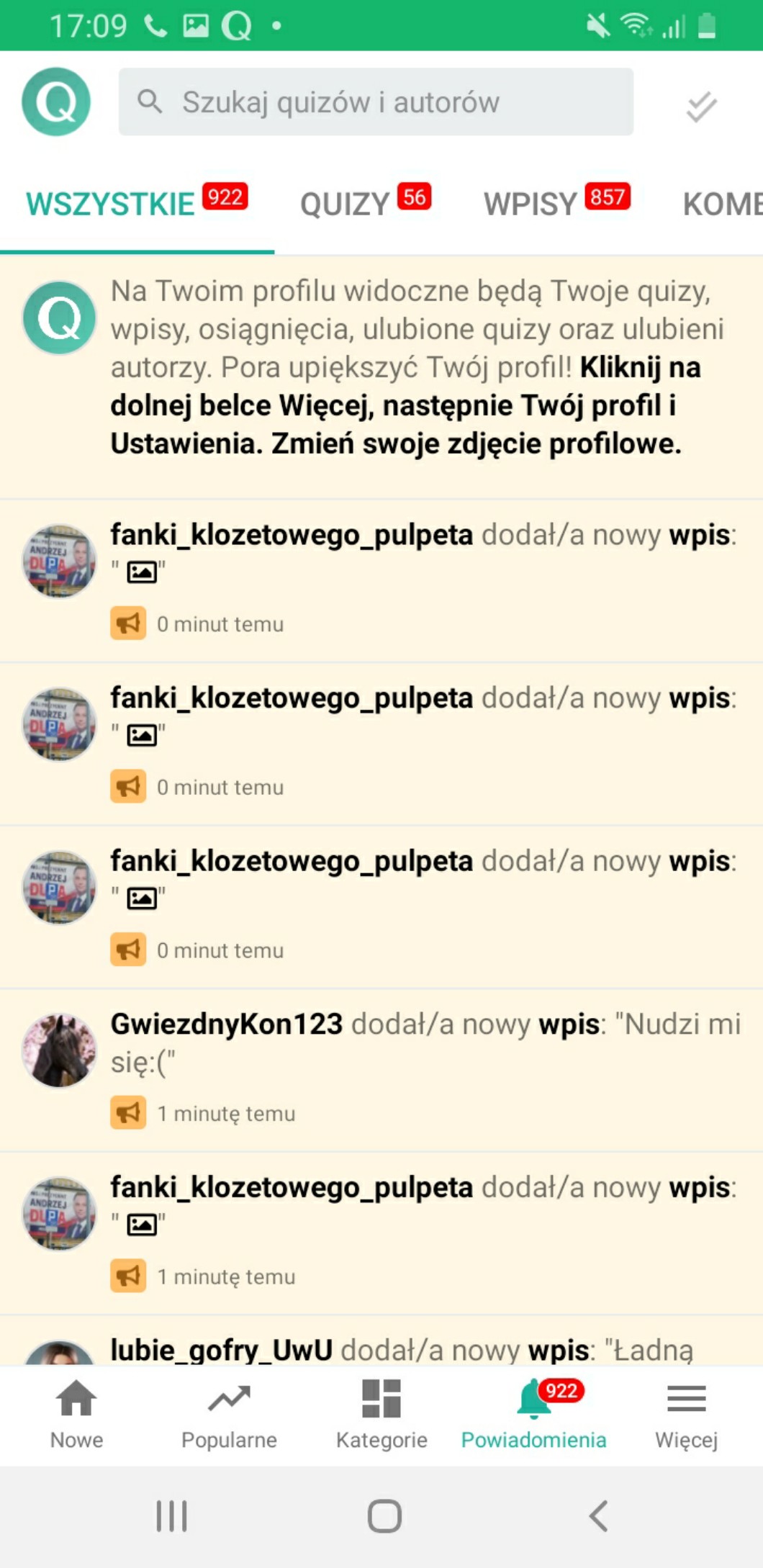Image resolution: width=763 pixels, height=1568 pixels.
Task: Go back using the system back button
Action: pos(599,1516)
